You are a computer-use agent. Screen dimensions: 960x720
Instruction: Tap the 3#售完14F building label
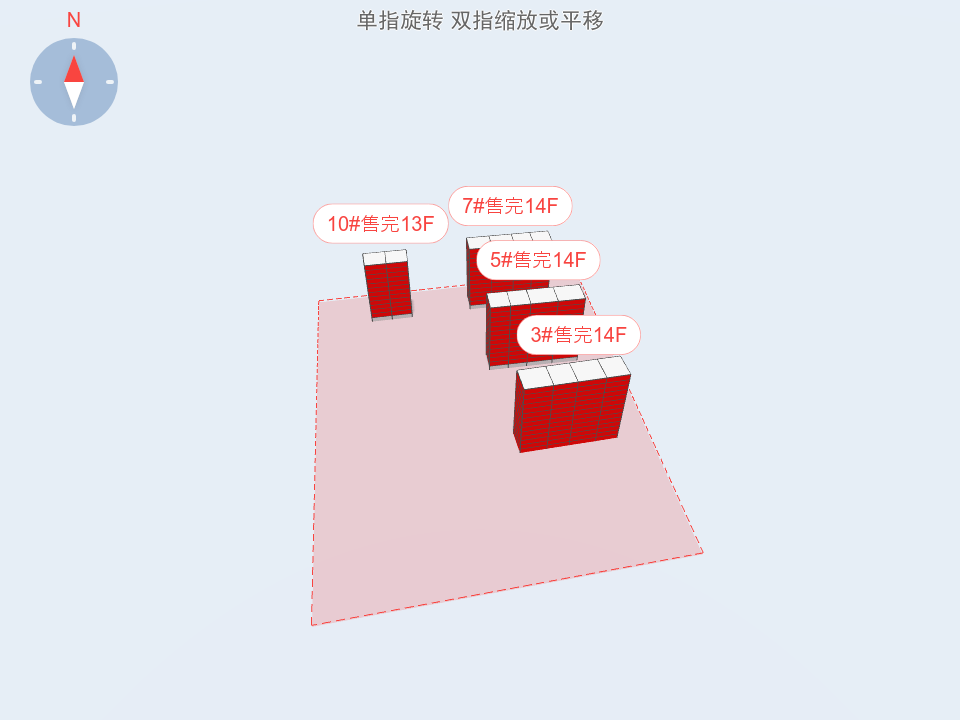[578, 335]
